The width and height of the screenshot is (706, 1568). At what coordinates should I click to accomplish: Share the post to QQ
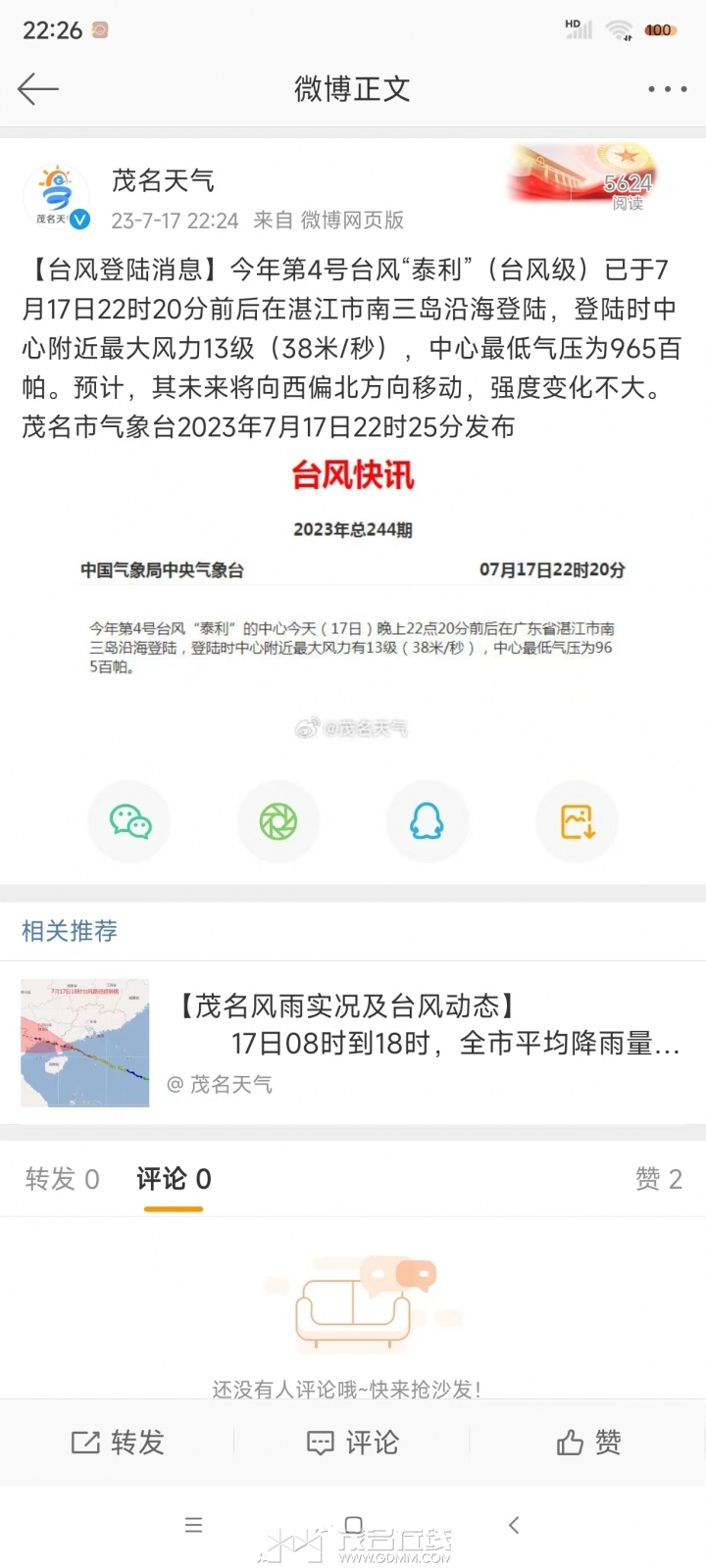coord(428,821)
